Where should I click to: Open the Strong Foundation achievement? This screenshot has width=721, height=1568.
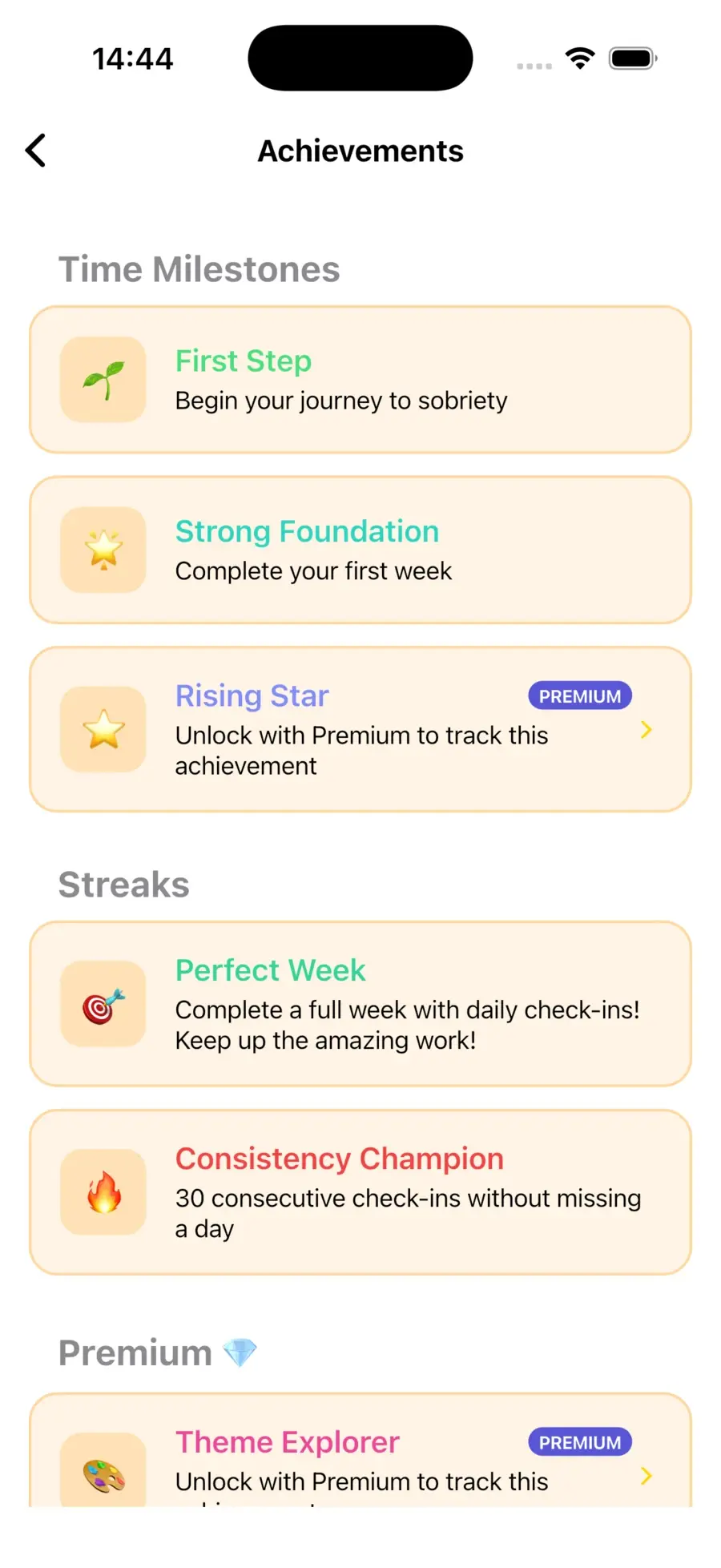click(360, 550)
